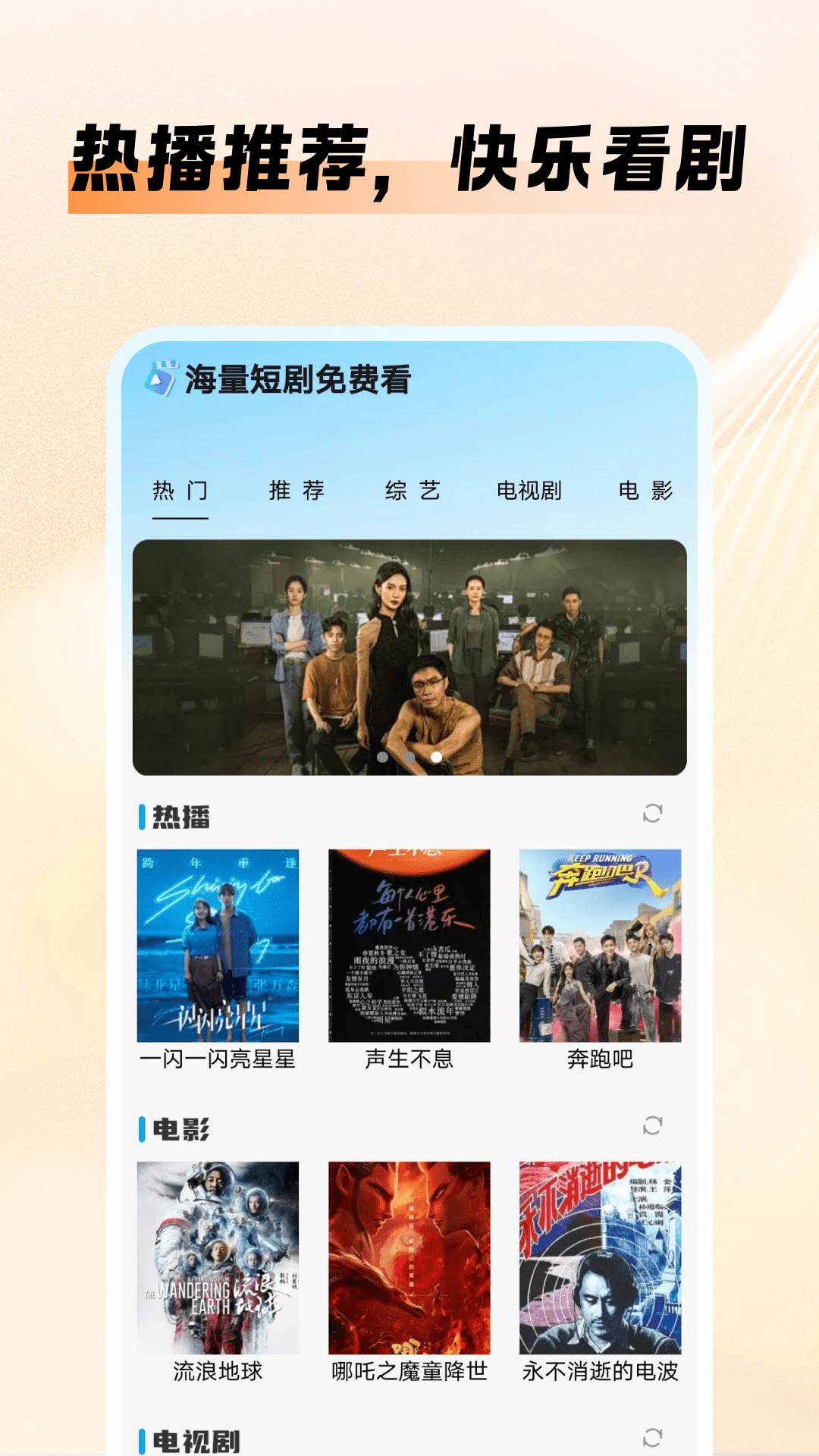Click the blue bar icon beside 热播 header
The image size is (819, 1456).
[x=143, y=814]
